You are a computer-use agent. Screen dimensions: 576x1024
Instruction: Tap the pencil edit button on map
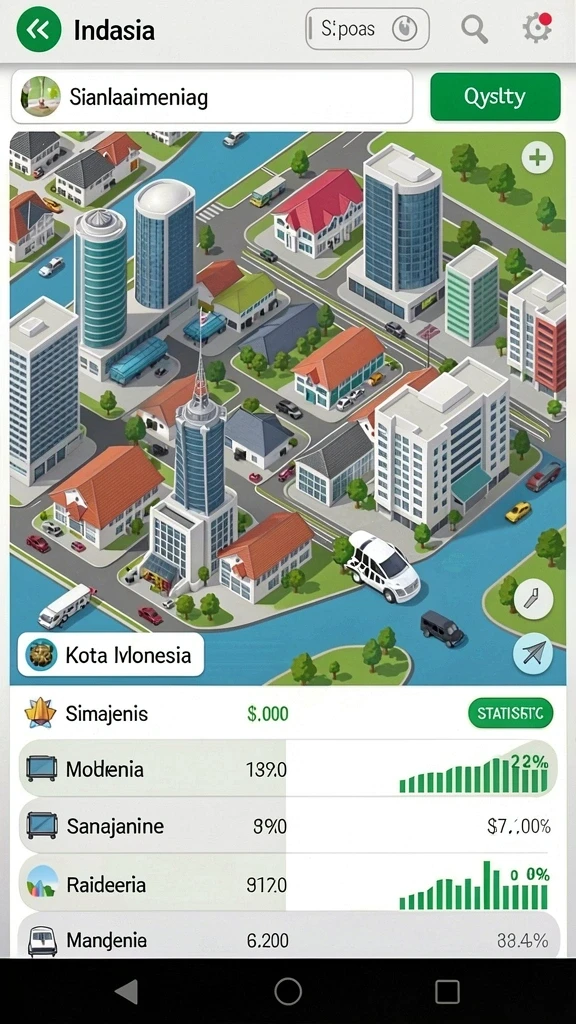click(533, 599)
